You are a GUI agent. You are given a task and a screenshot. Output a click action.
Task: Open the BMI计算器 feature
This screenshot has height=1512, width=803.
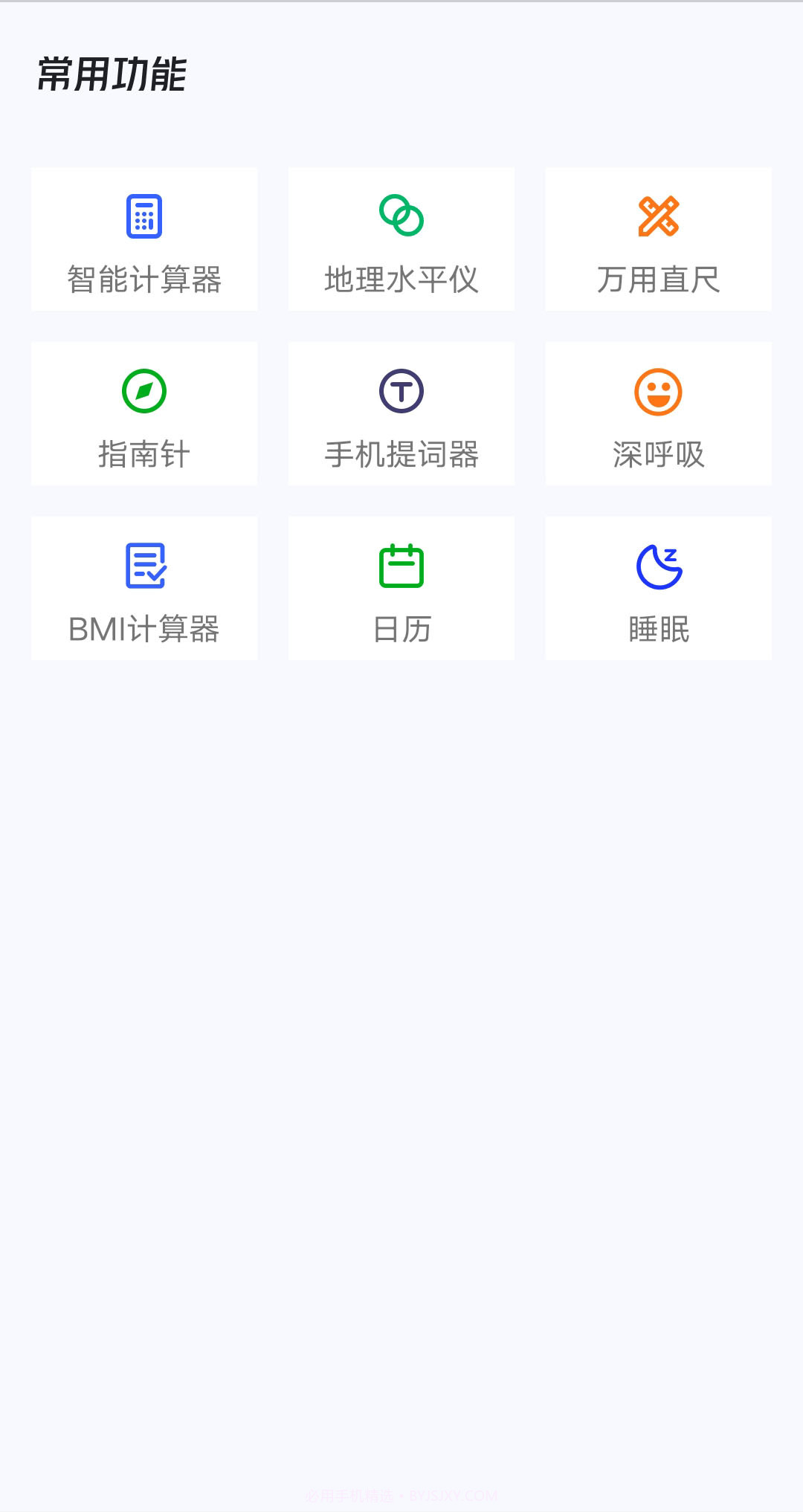point(143,588)
